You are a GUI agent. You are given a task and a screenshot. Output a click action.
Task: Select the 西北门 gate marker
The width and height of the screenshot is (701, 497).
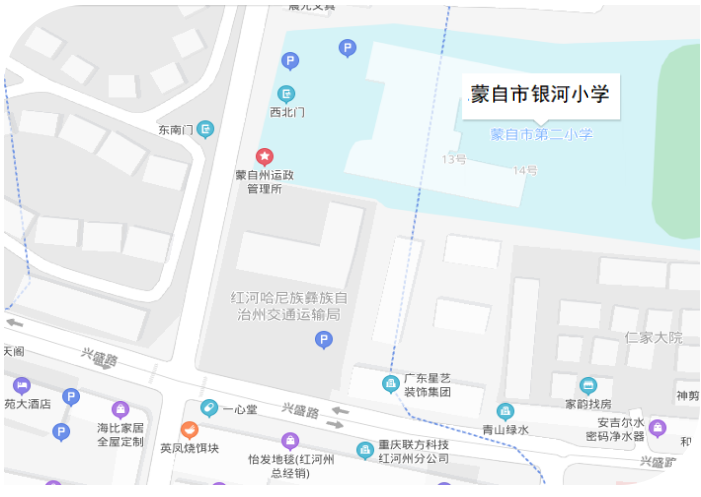287,95
